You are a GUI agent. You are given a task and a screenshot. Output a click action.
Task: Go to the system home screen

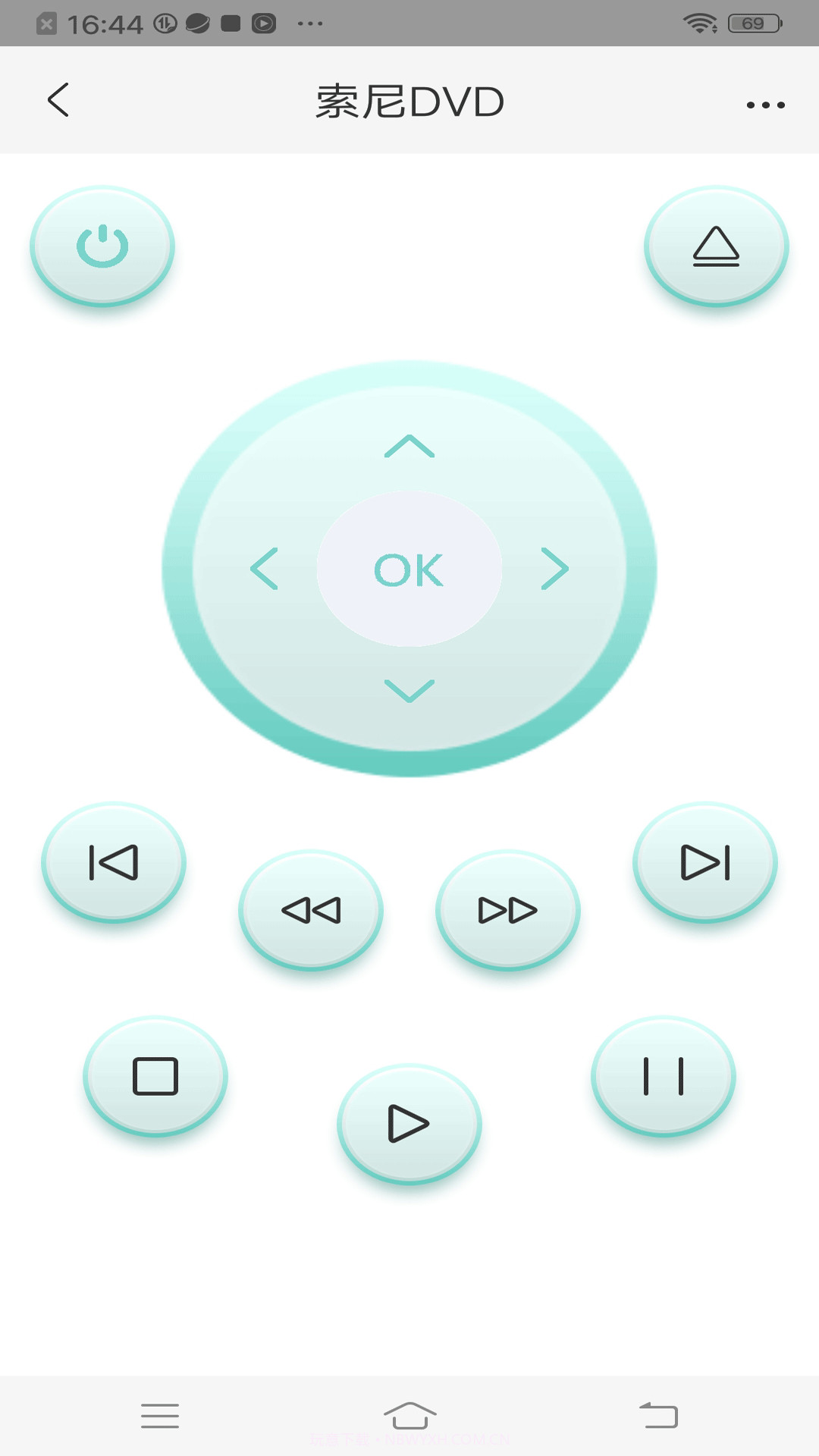pyautogui.click(x=409, y=1415)
